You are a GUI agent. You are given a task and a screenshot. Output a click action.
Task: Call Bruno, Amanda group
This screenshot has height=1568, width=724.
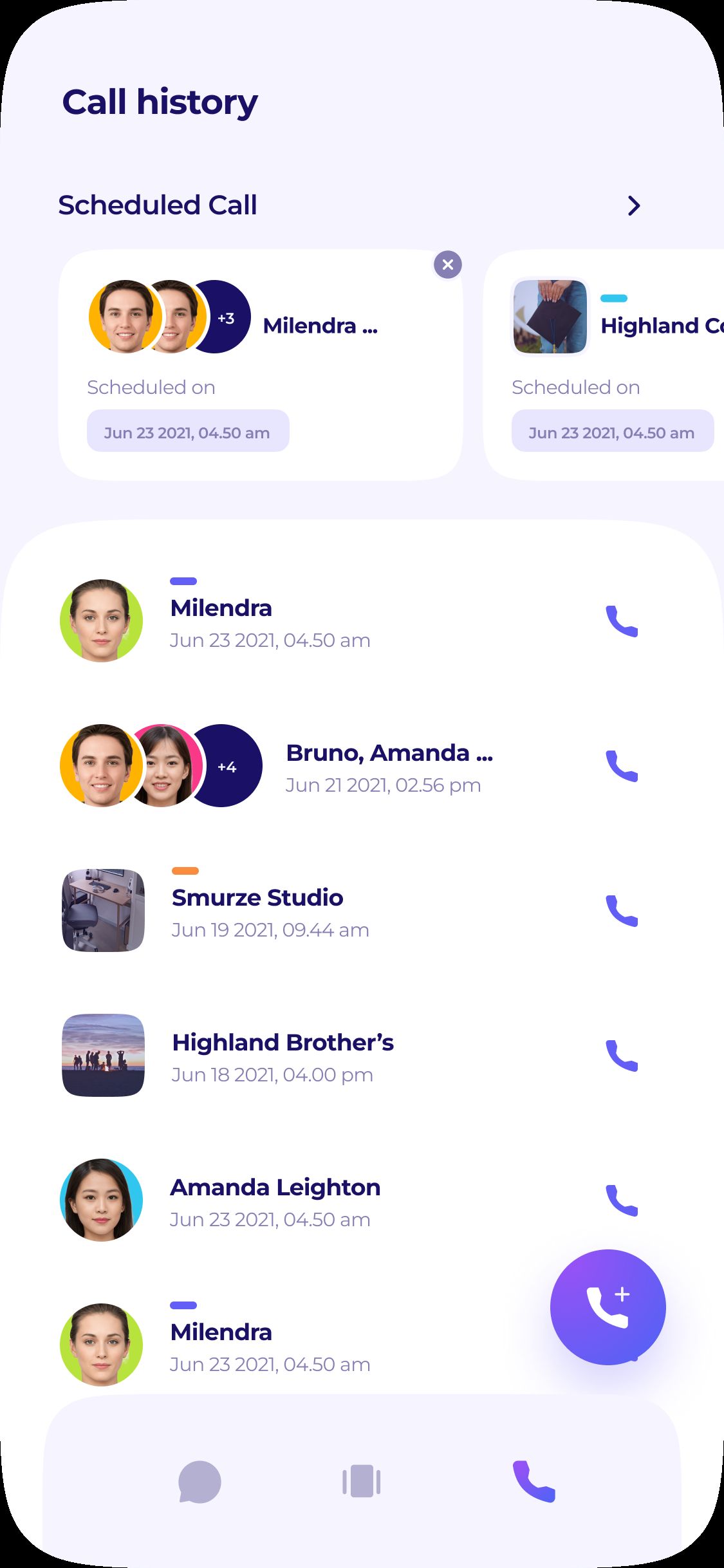pyautogui.click(x=622, y=766)
